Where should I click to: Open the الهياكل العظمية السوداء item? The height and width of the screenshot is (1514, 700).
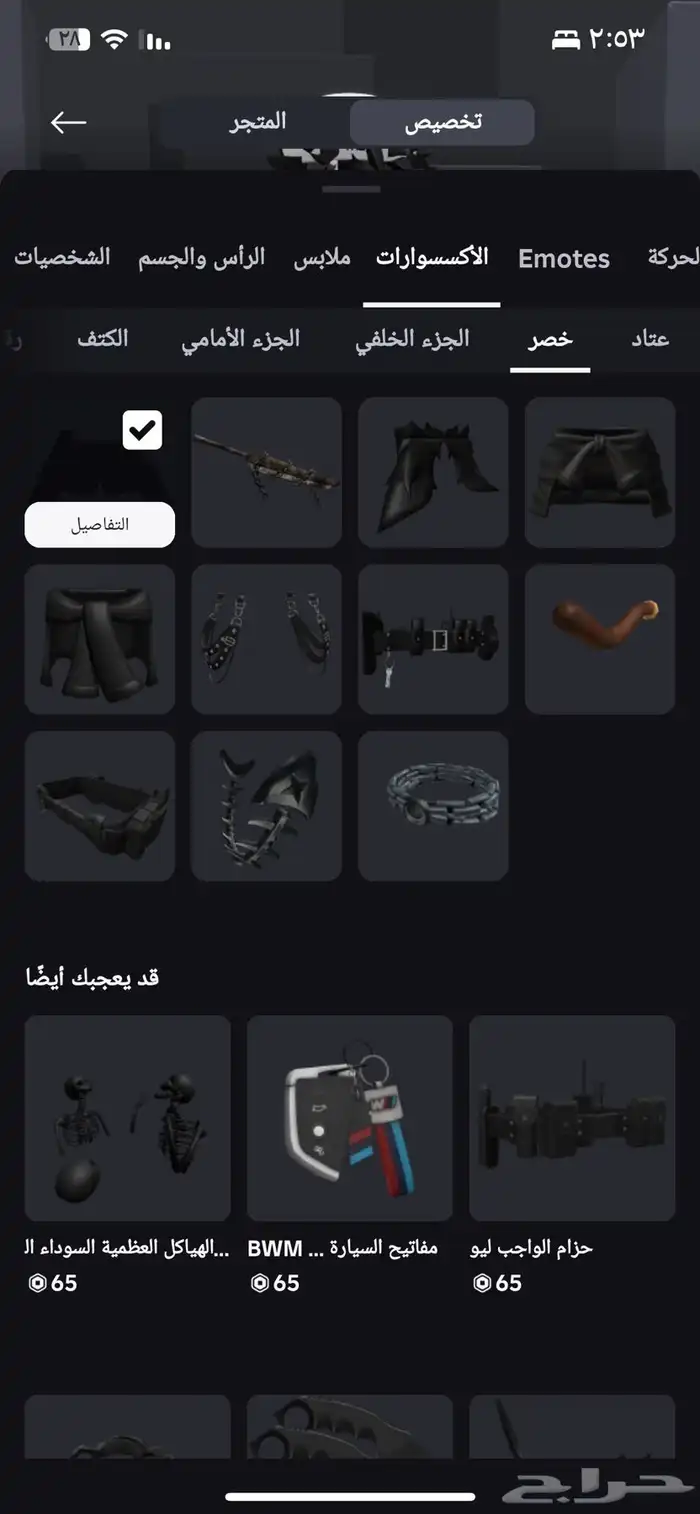point(127,1118)
